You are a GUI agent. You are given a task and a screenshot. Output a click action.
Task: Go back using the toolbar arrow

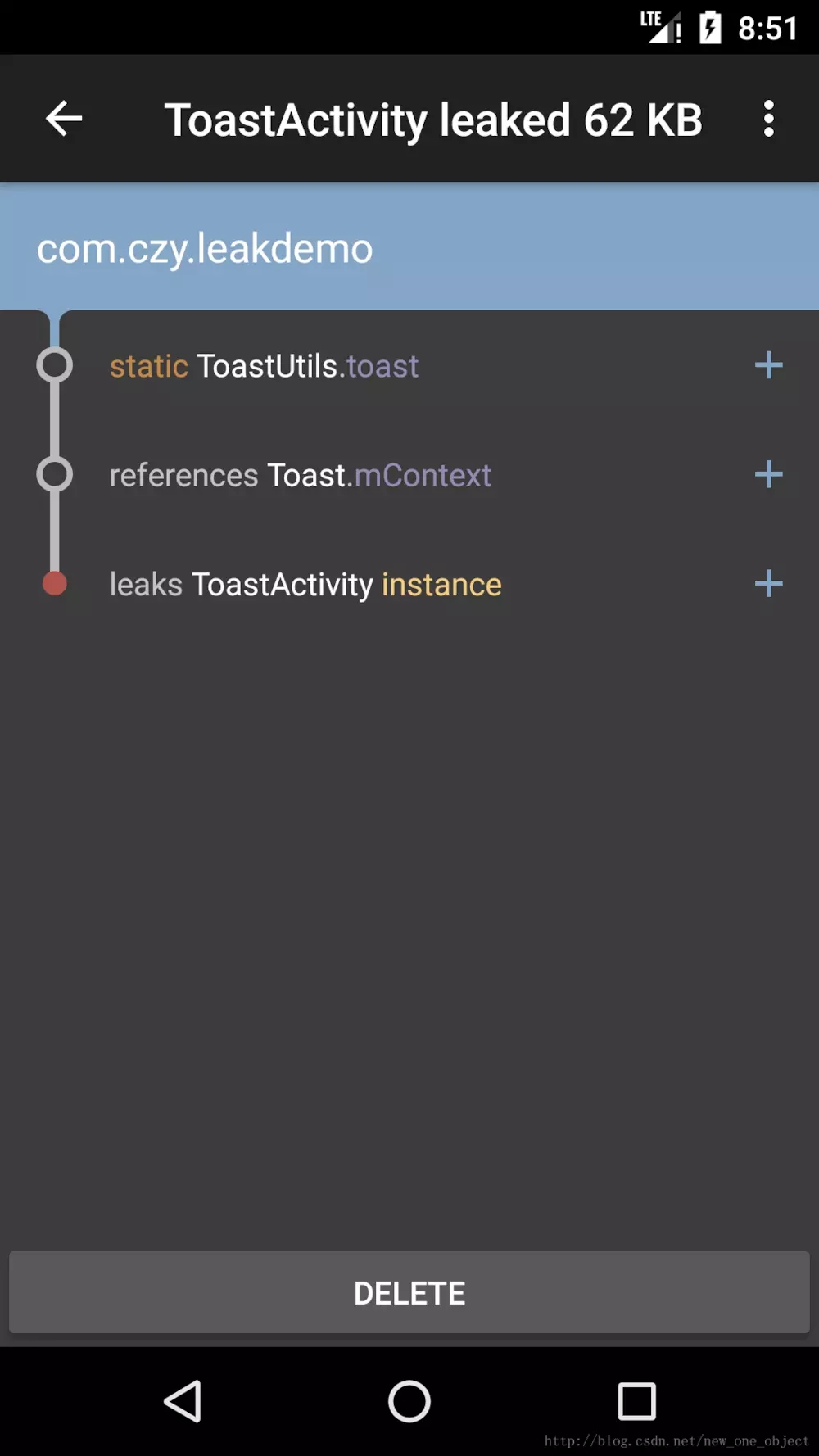coord(64,120)
